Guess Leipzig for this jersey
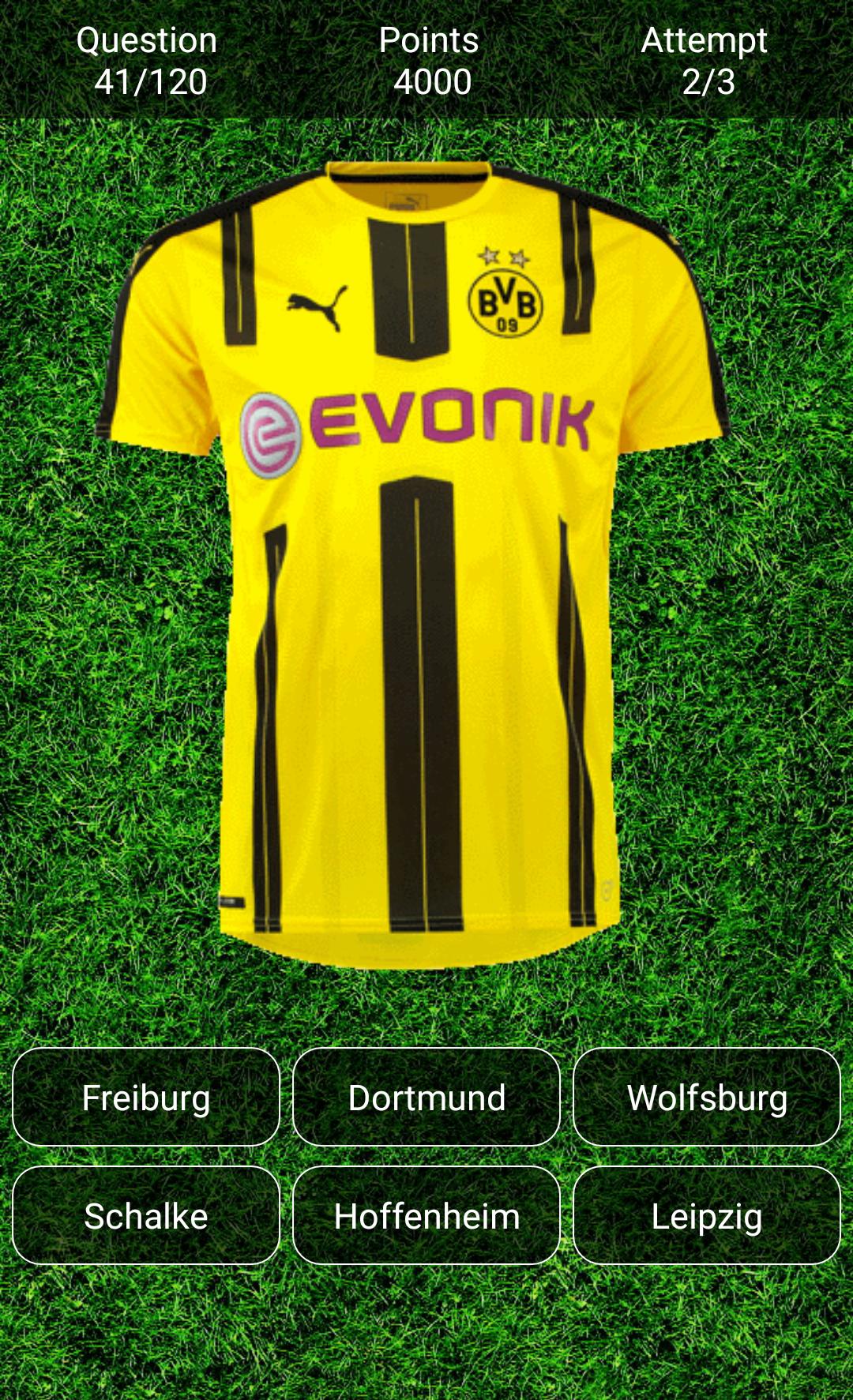This screenshot has width=853, height=1400. click(706, 1216)
